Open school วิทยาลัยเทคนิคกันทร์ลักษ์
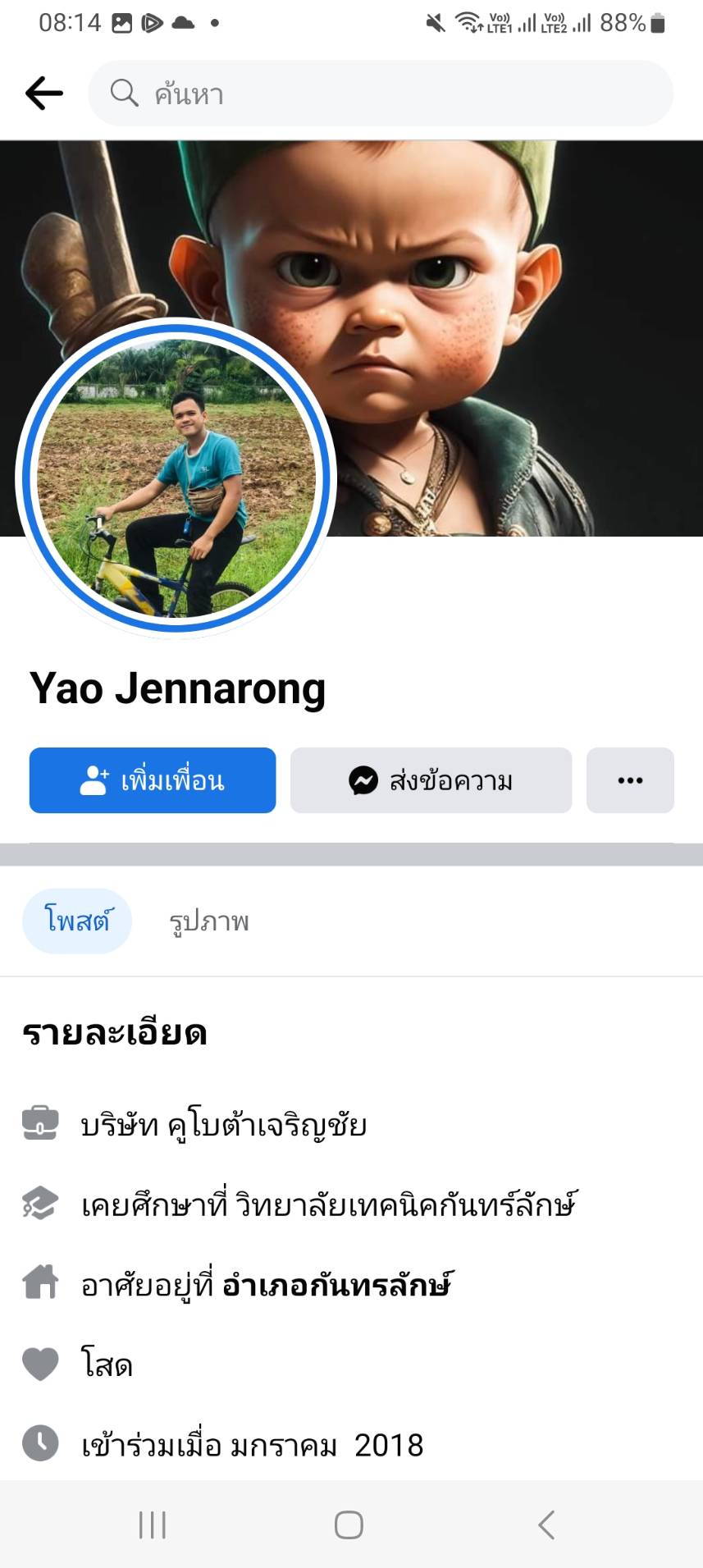The height and width of the screenshot is (1568, 703). (406, 1205)
